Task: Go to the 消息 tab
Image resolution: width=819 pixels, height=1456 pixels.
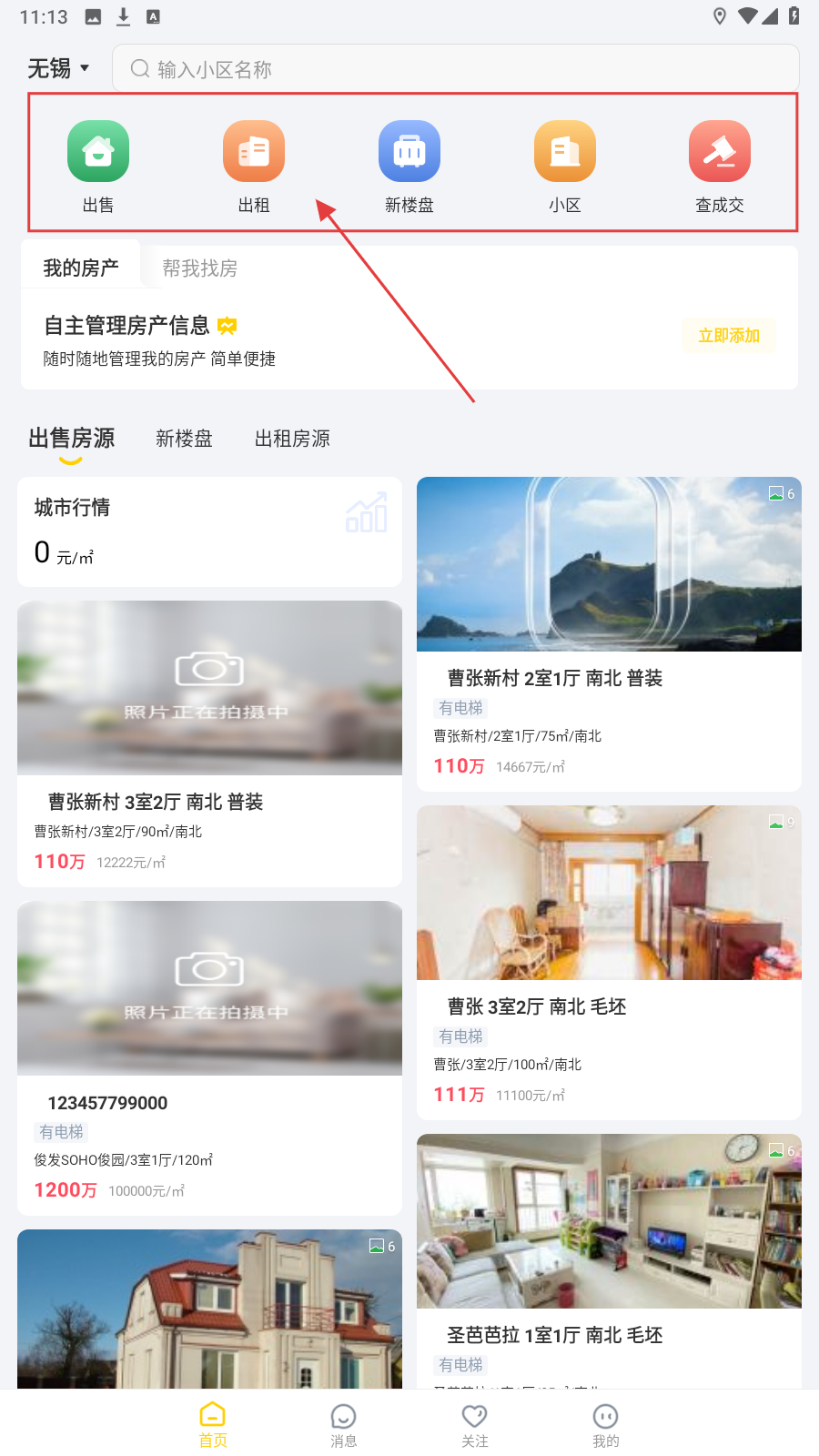Action: point(343,1425)
